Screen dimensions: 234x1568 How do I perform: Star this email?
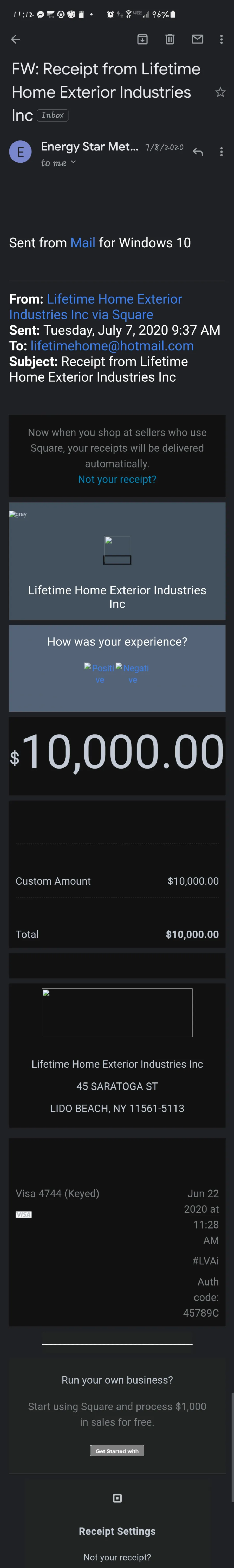pyautogui.click(x=220, y=92)
